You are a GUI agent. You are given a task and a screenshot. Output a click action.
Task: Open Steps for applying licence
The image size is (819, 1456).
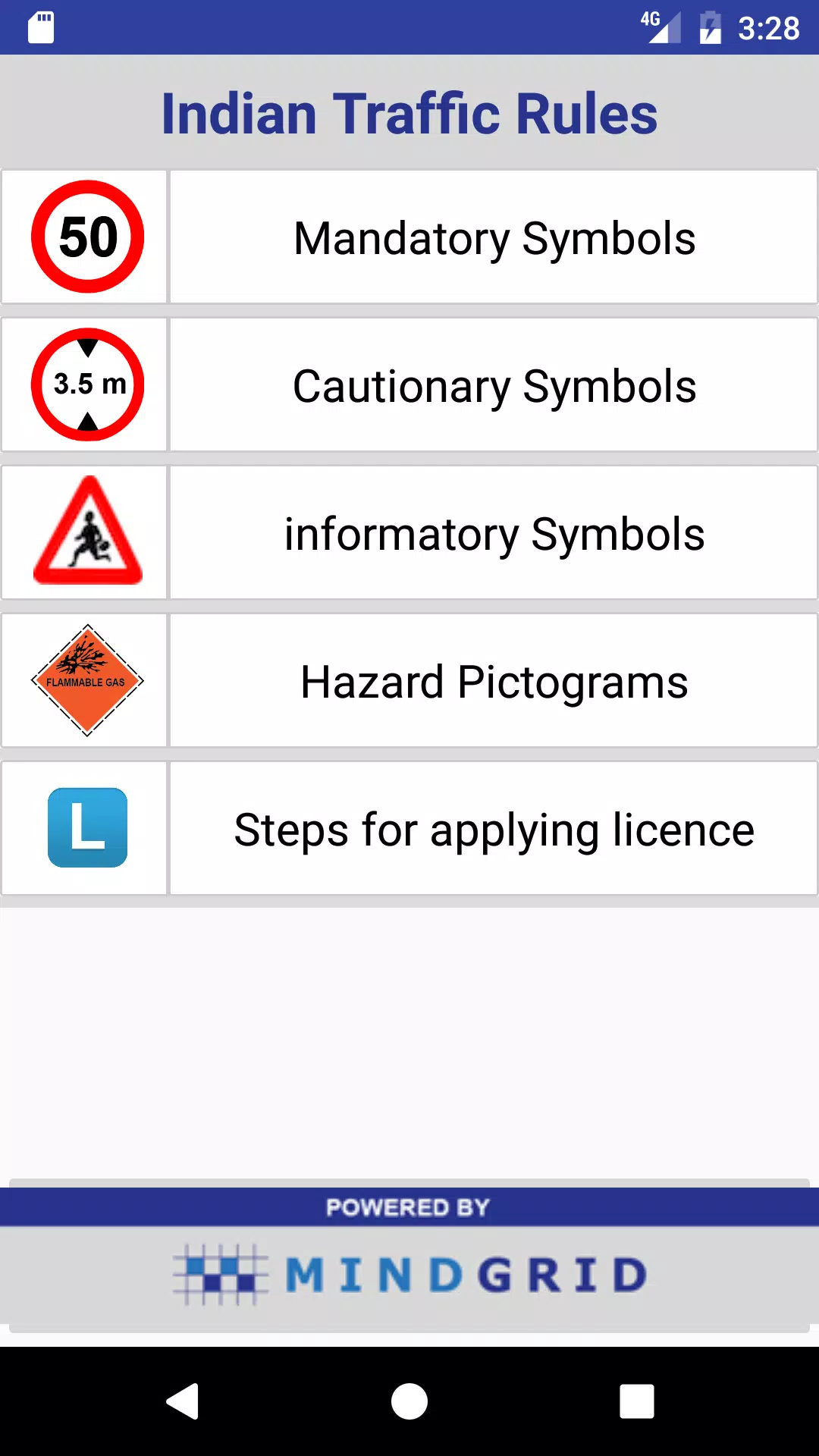pyautogui.click(x=493, y=828)
